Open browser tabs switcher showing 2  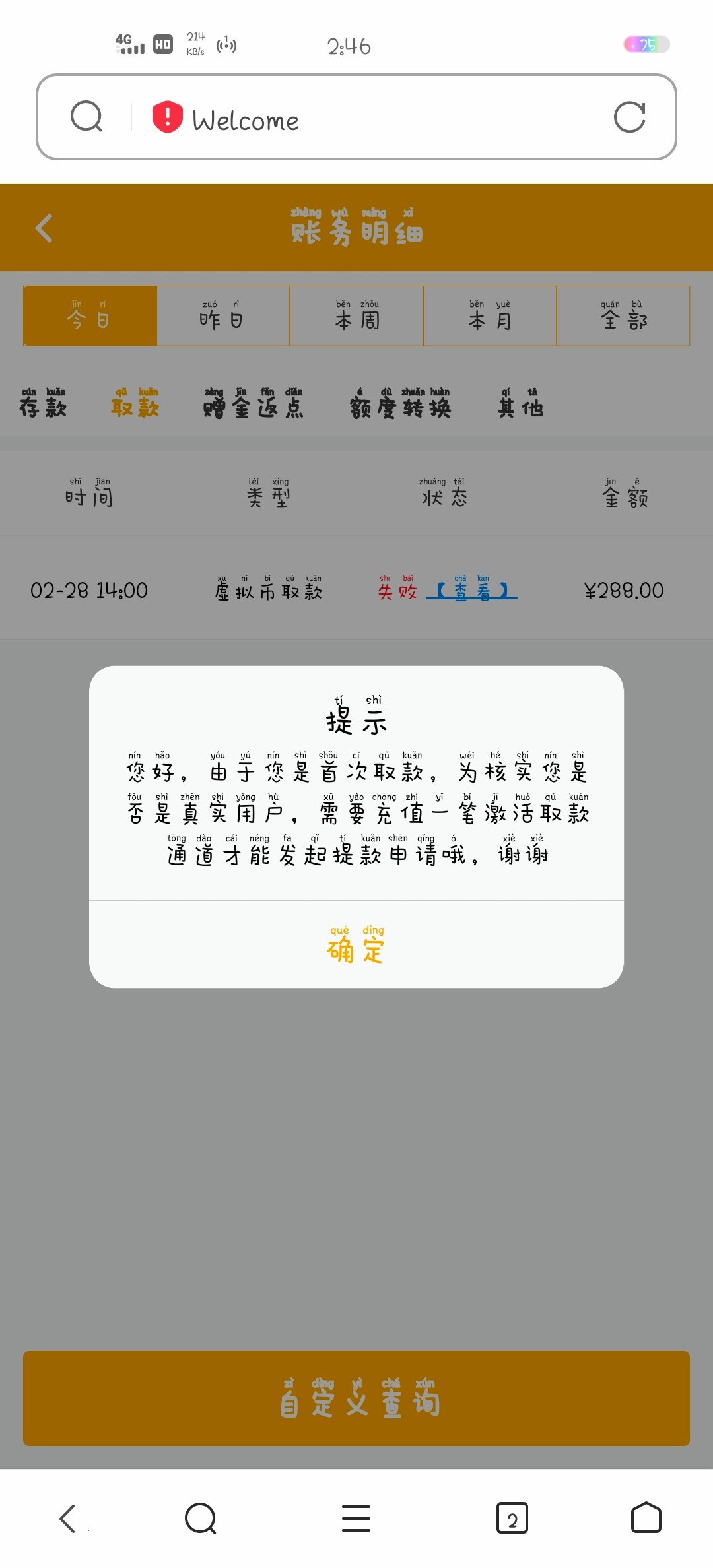click(512, 1519)
